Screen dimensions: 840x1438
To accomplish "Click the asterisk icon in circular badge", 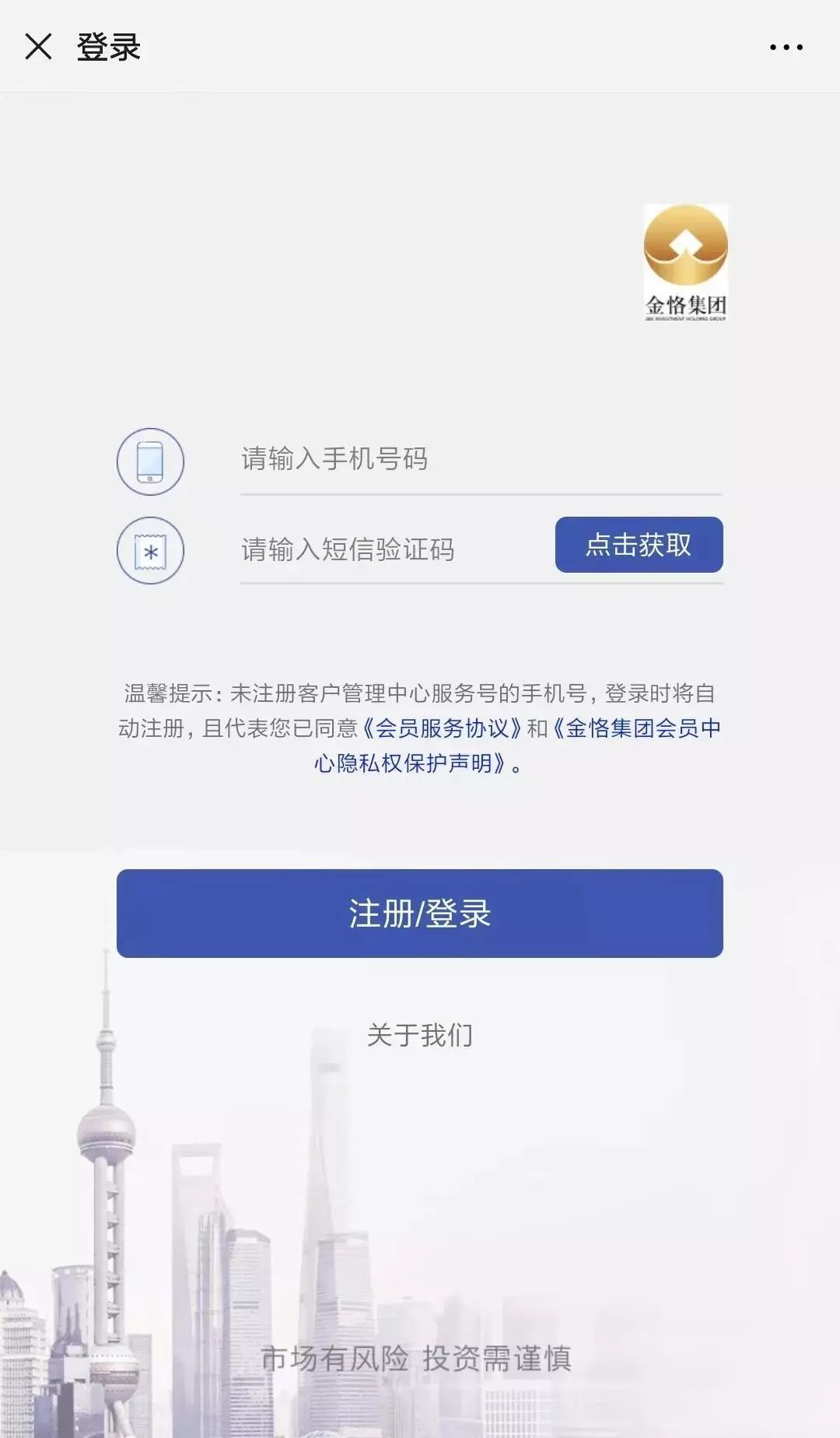I will [150, 552].
